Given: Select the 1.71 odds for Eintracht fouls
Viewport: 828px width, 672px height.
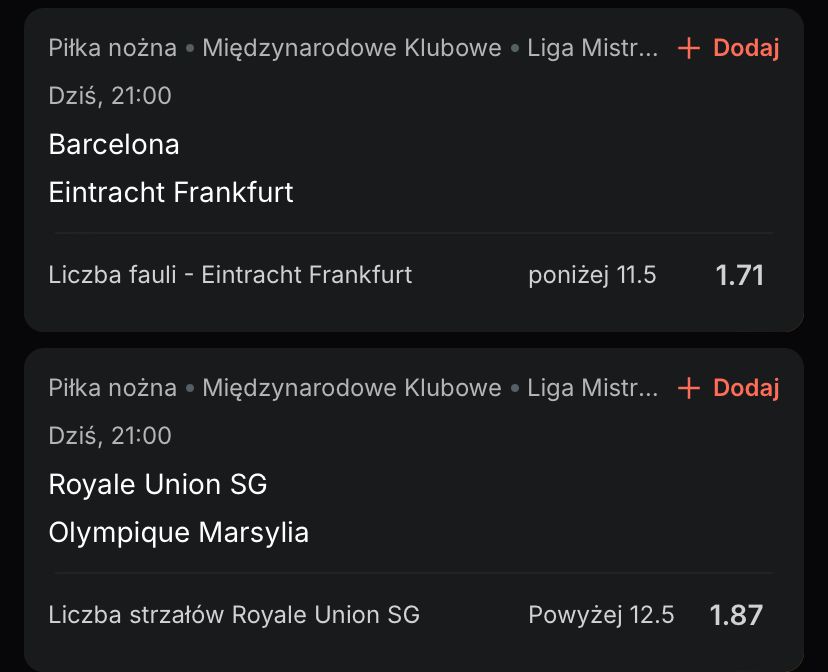Looking at the screenshot, I should (x=739, y=275).
